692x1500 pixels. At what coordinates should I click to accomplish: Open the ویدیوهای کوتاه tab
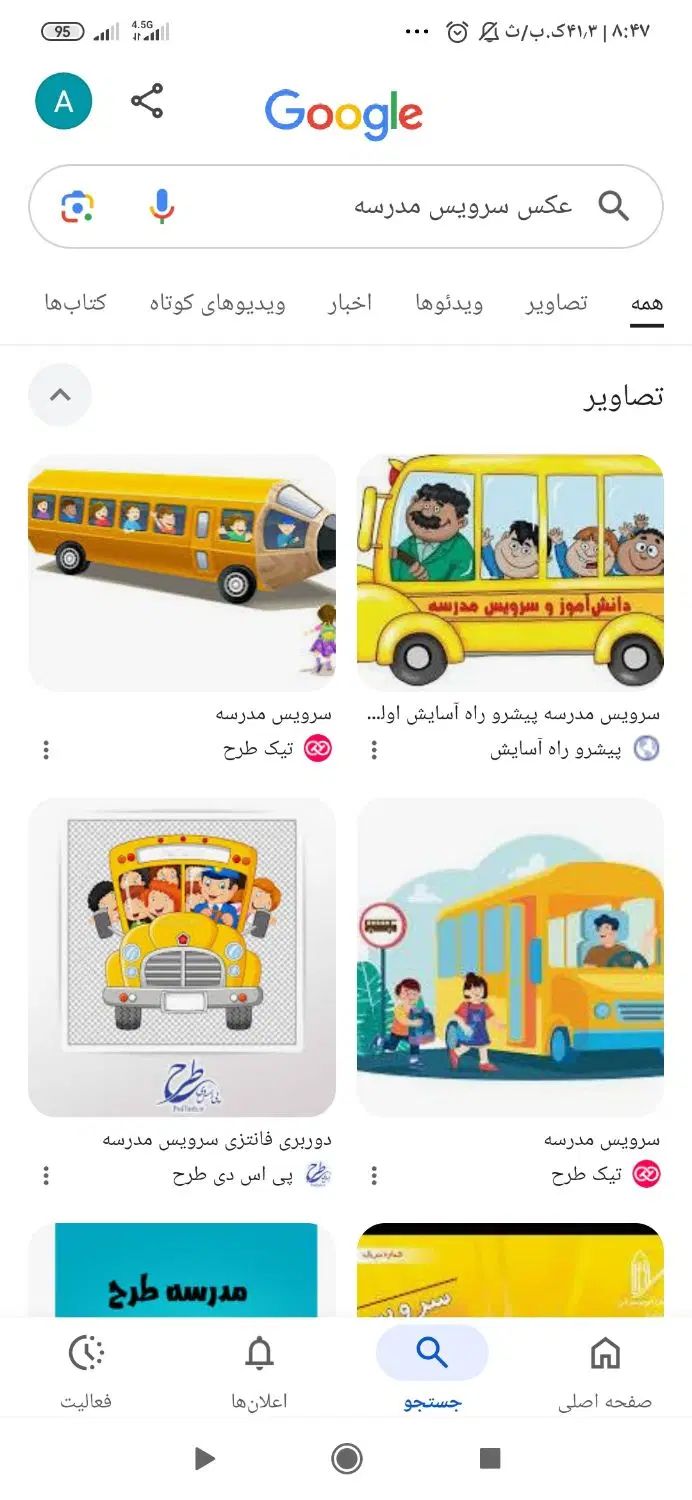tap(217, 303)
